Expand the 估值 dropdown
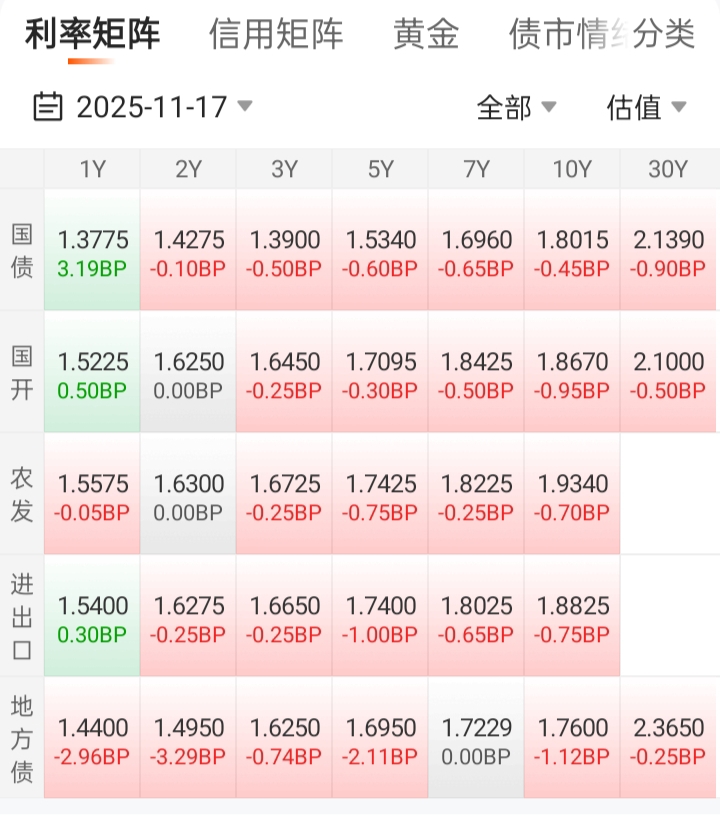This screenshot has width=720, height=816. [x=646, y=107]
